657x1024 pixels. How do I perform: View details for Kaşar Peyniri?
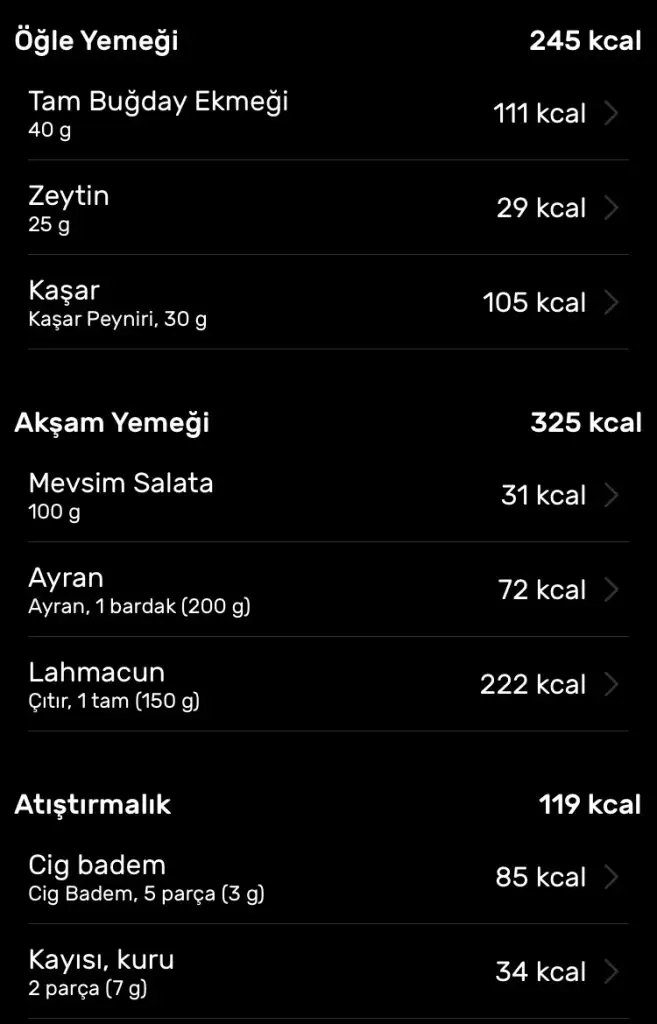[328, 303]
